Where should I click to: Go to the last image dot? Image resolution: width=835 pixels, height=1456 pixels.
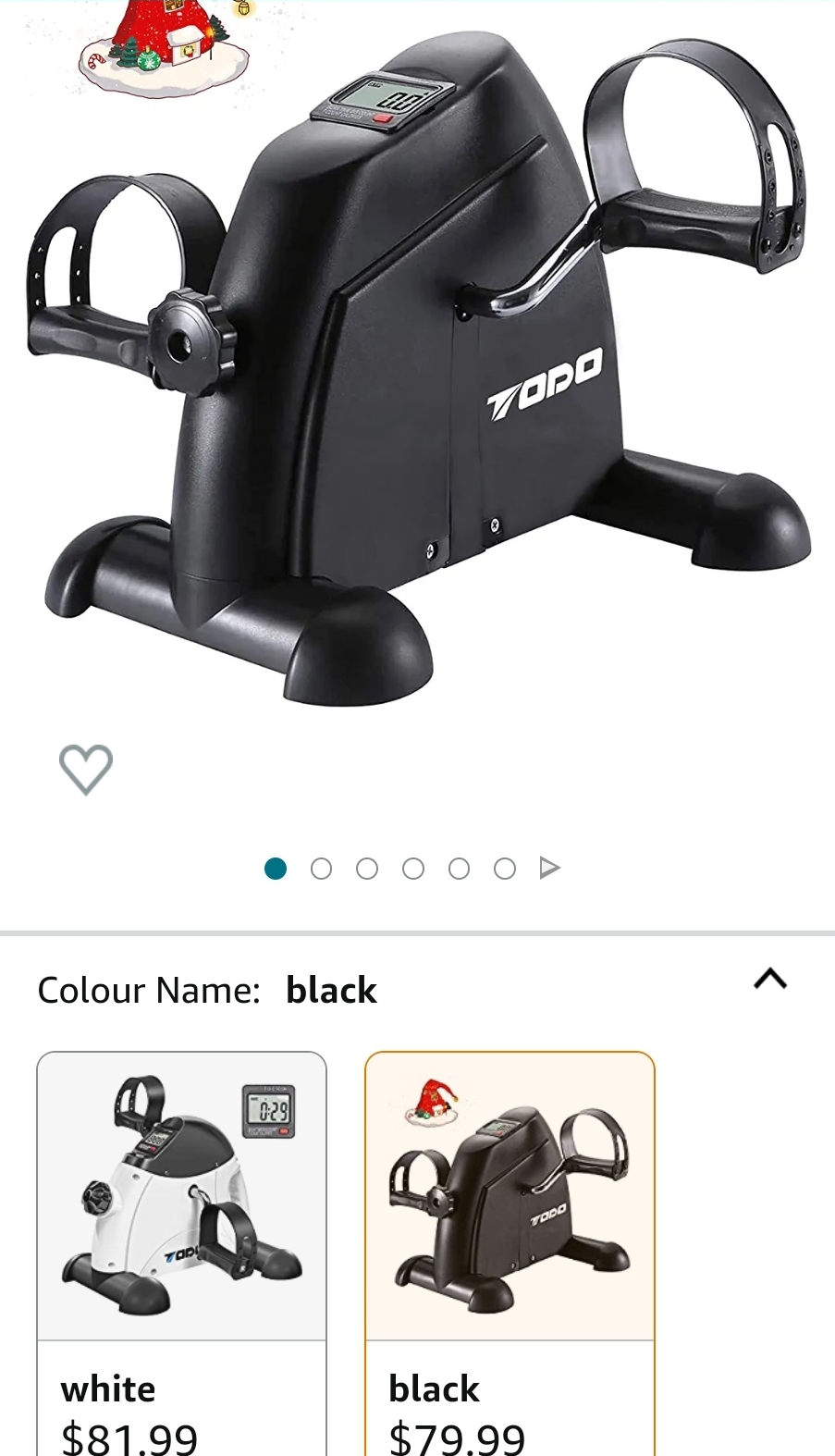click(x=504, y=869)
